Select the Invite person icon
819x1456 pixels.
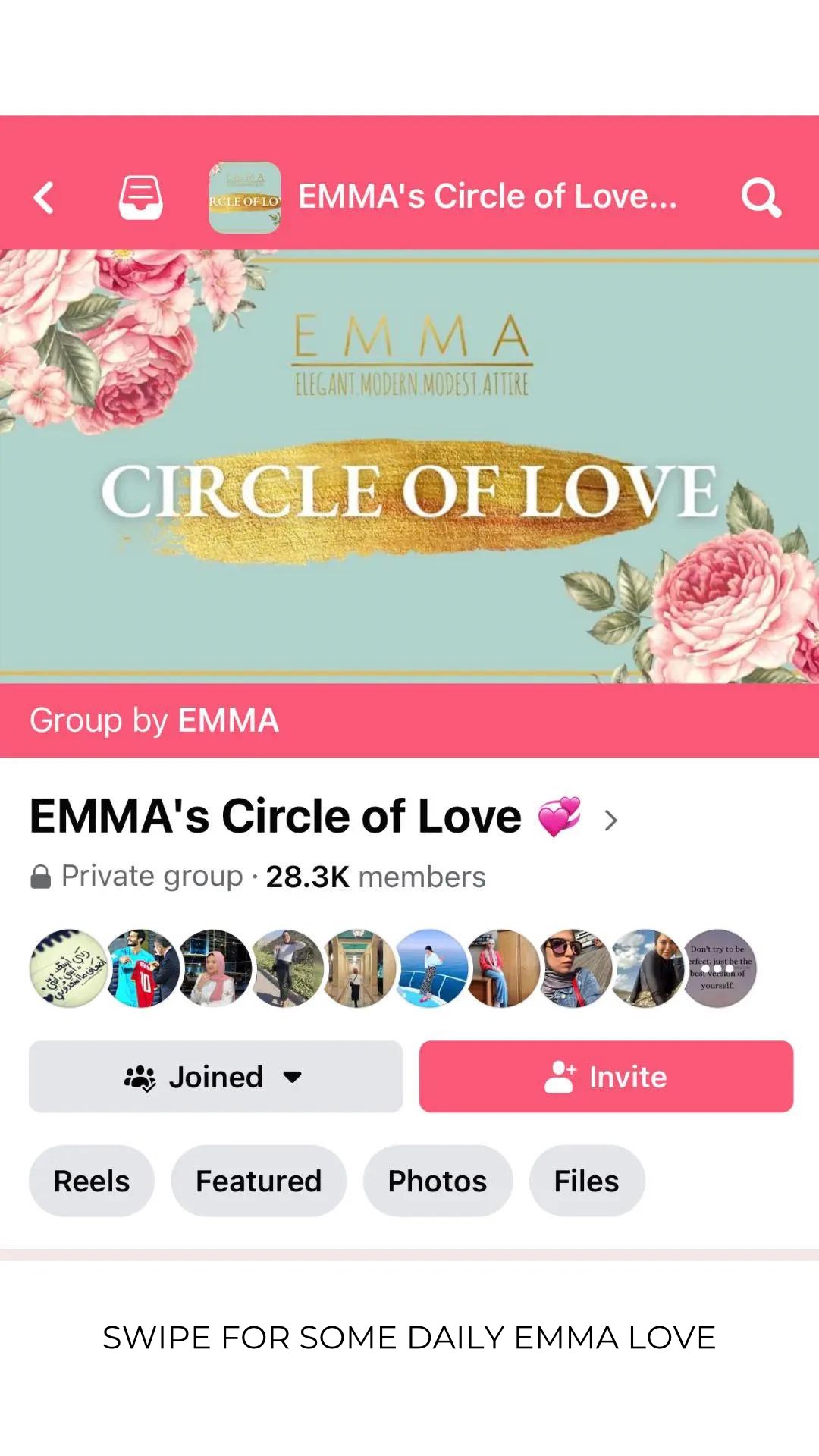(x=559, y=1076)
